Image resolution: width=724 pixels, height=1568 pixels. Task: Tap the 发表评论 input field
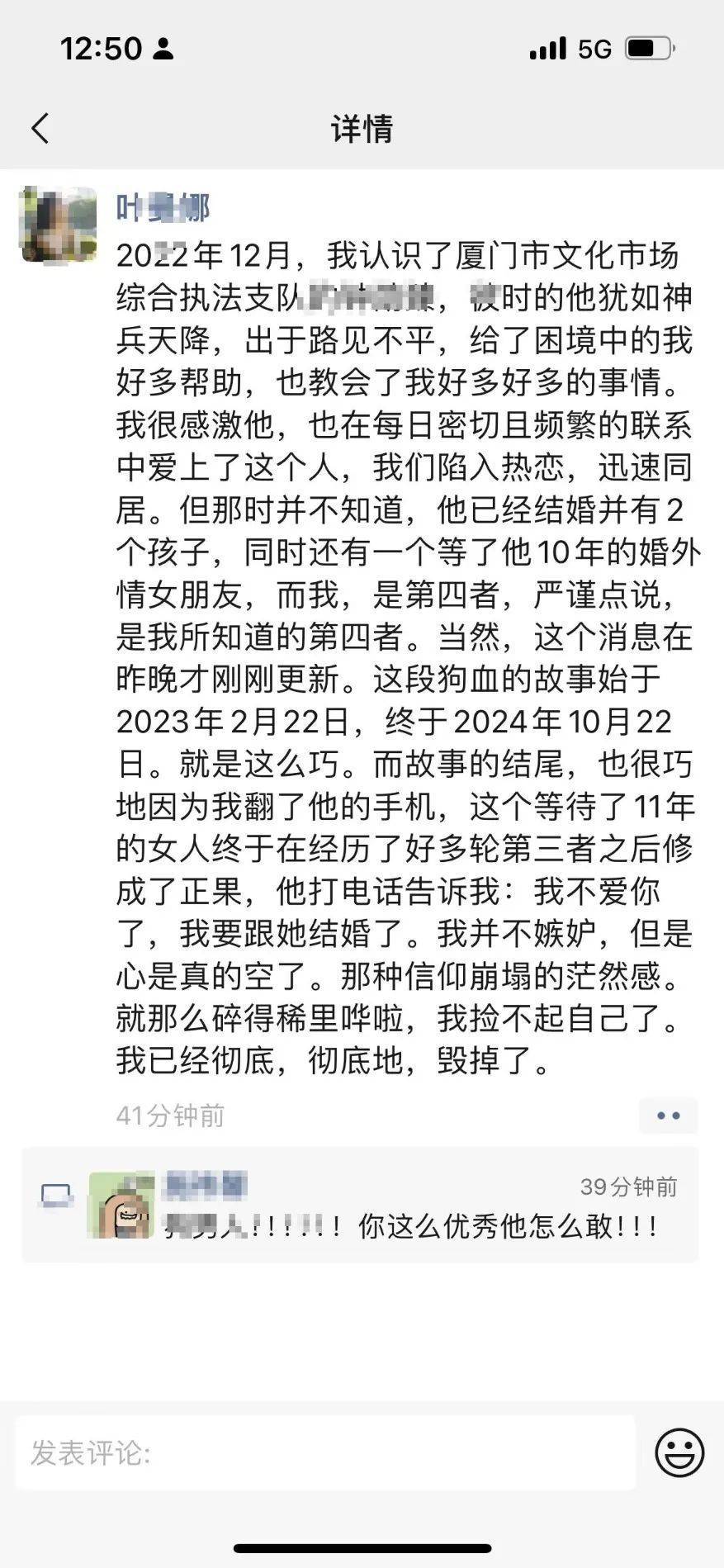click(325, 1453)
